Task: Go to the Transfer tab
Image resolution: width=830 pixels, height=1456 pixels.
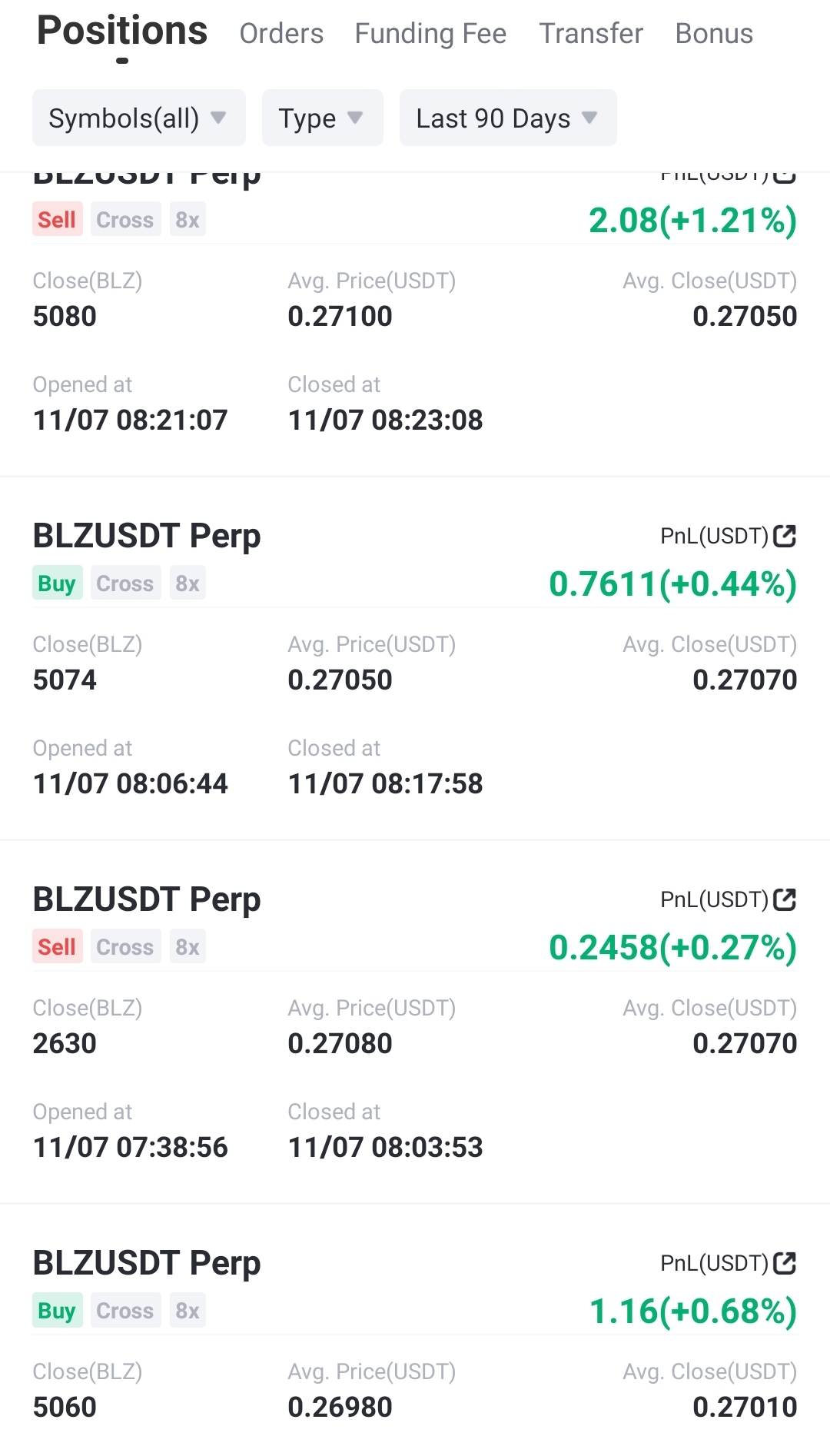Action: tap(590, 34)
